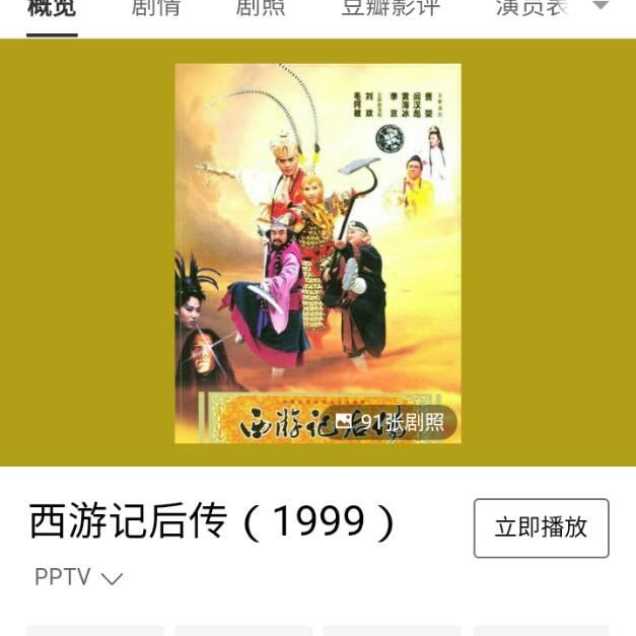
Task: Switch to the 剧照 tab
Action: coord(260,8)
